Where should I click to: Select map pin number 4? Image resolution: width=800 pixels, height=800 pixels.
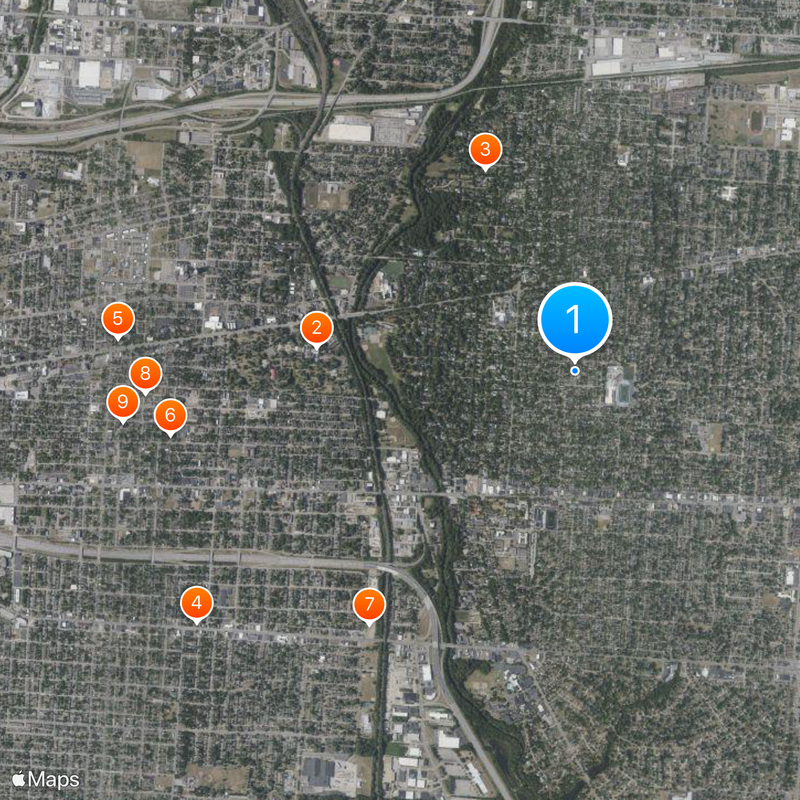[197, 603]
